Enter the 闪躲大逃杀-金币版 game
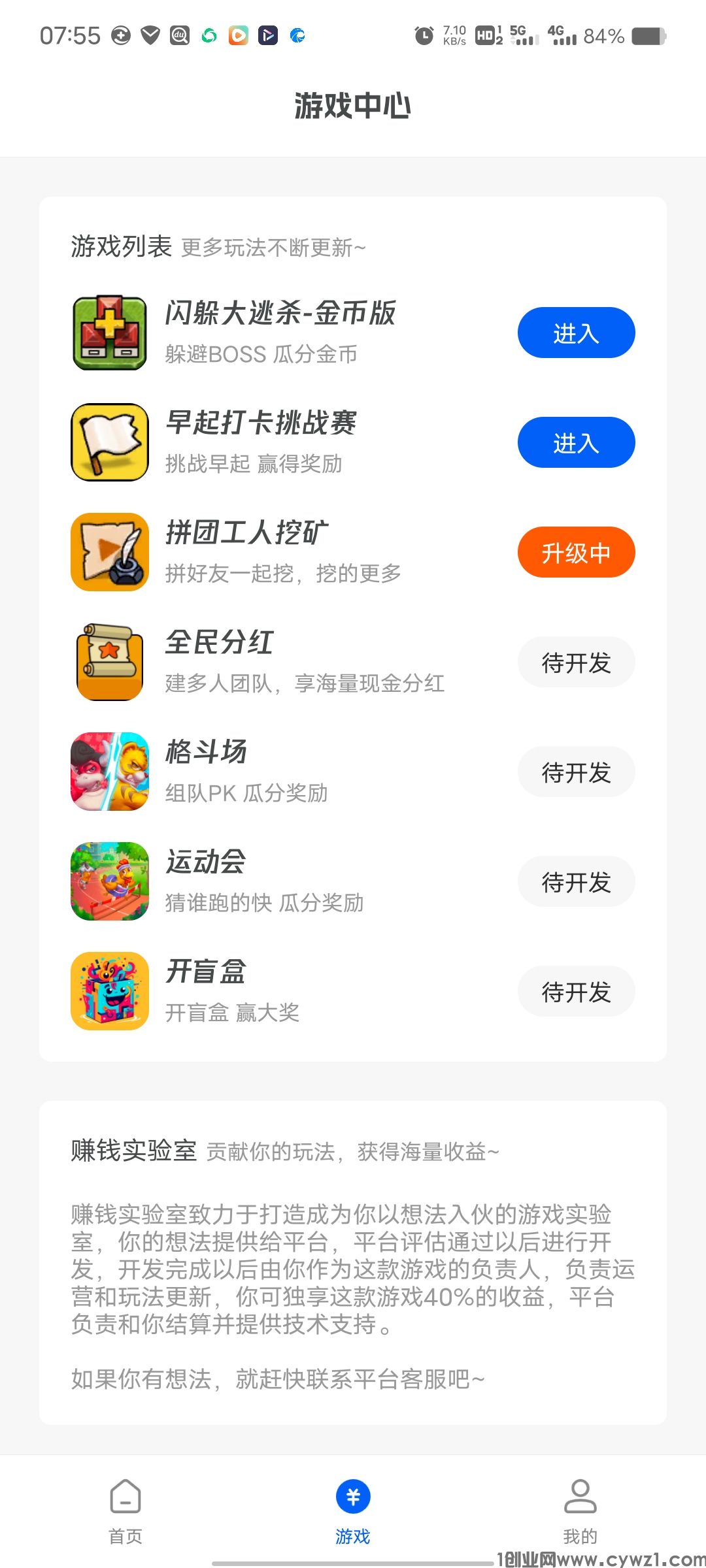Viewport: 706px width, 1568px height. (x=576, y=333)
